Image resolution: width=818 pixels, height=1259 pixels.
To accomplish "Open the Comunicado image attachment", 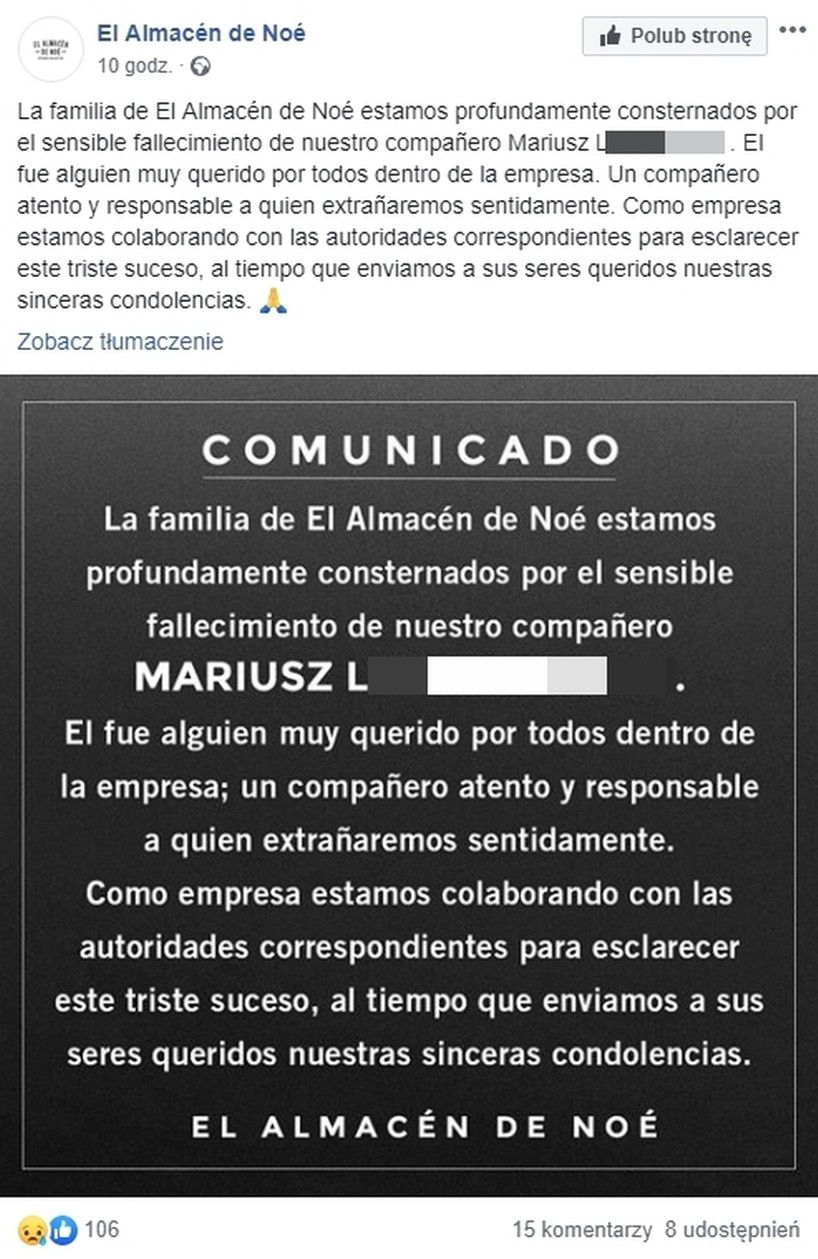I will click(409, 785).
